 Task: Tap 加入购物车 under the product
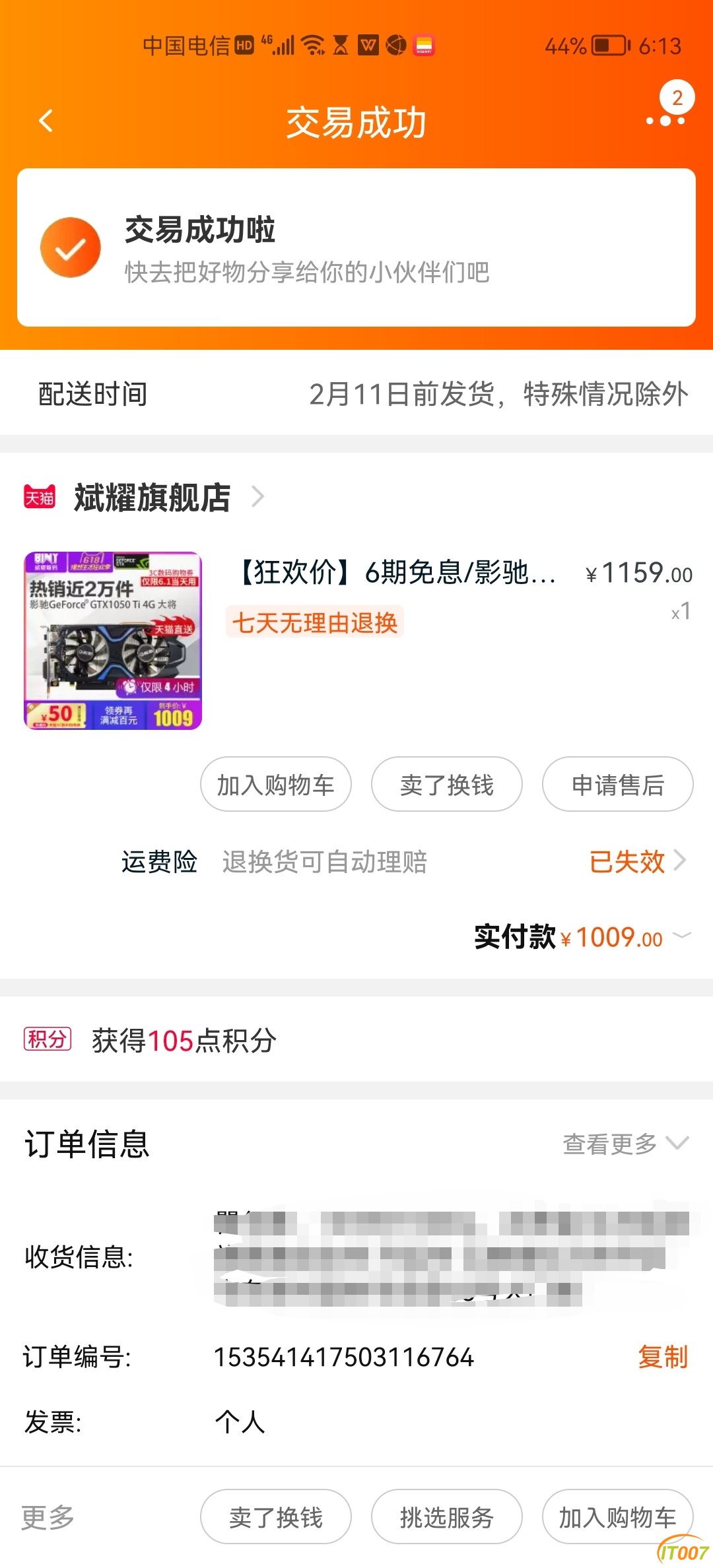click(x=275, y=785)
